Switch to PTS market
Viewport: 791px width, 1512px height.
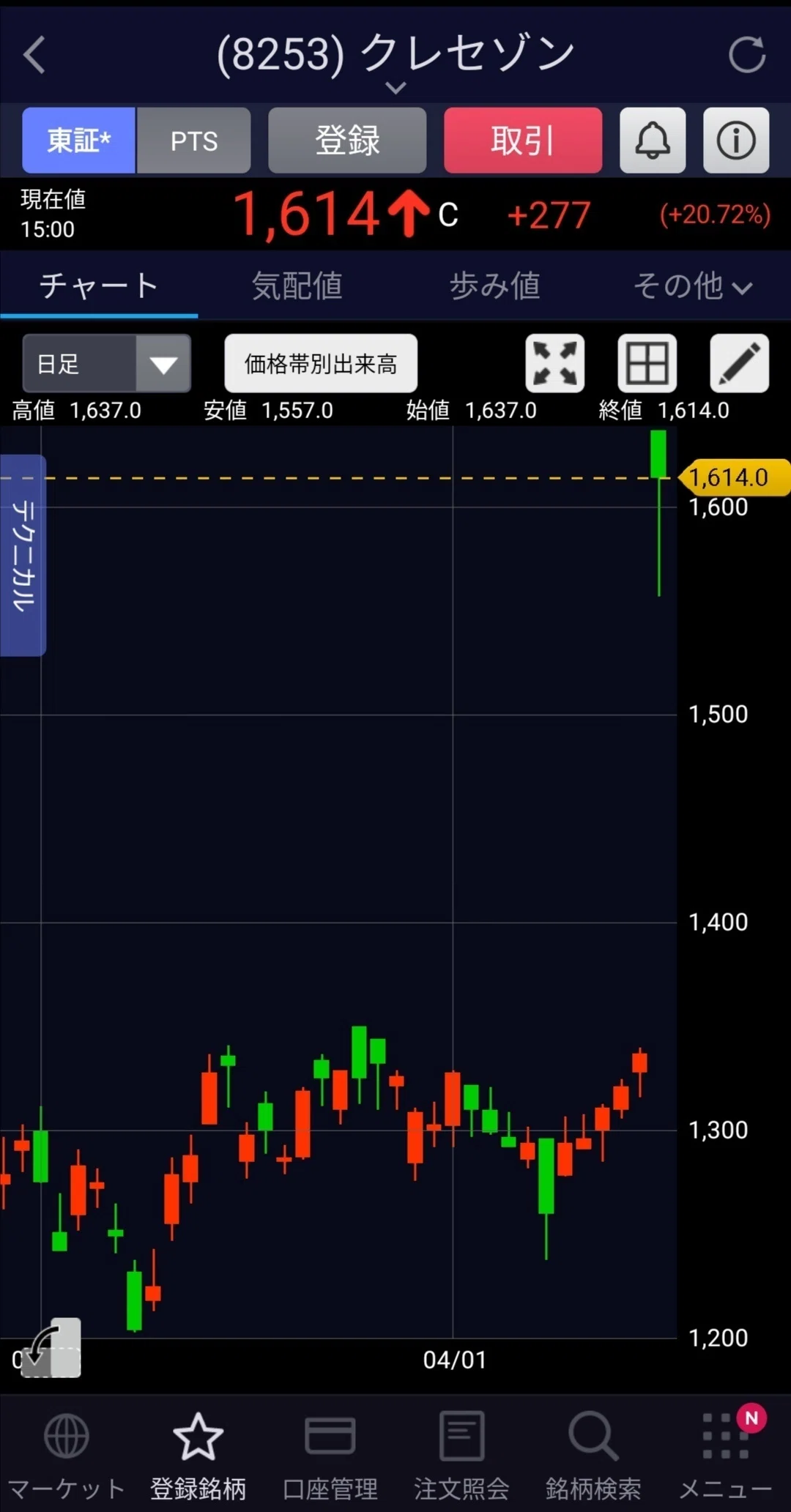coord(194,140)
